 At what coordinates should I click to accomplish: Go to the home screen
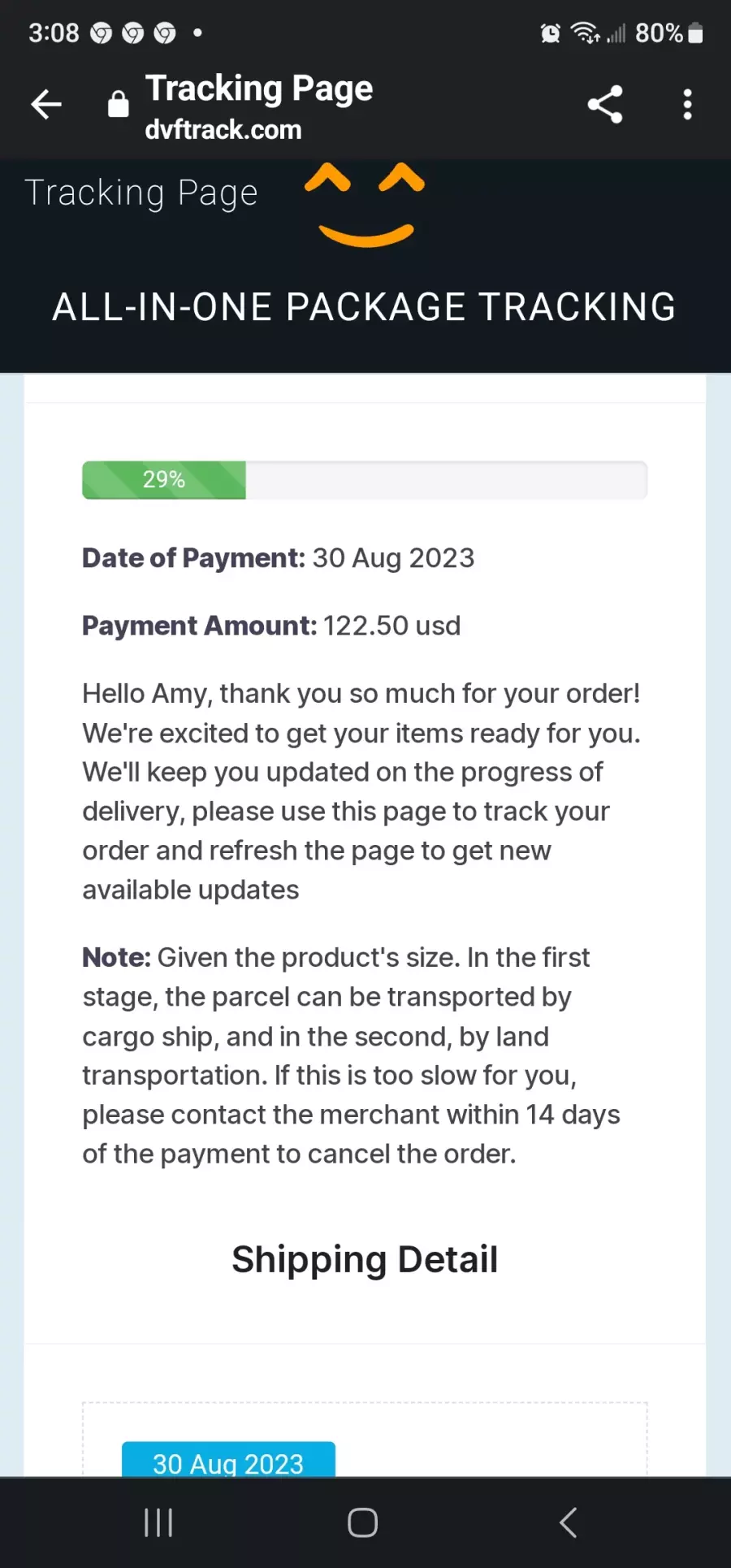(x=363, y=1523)
